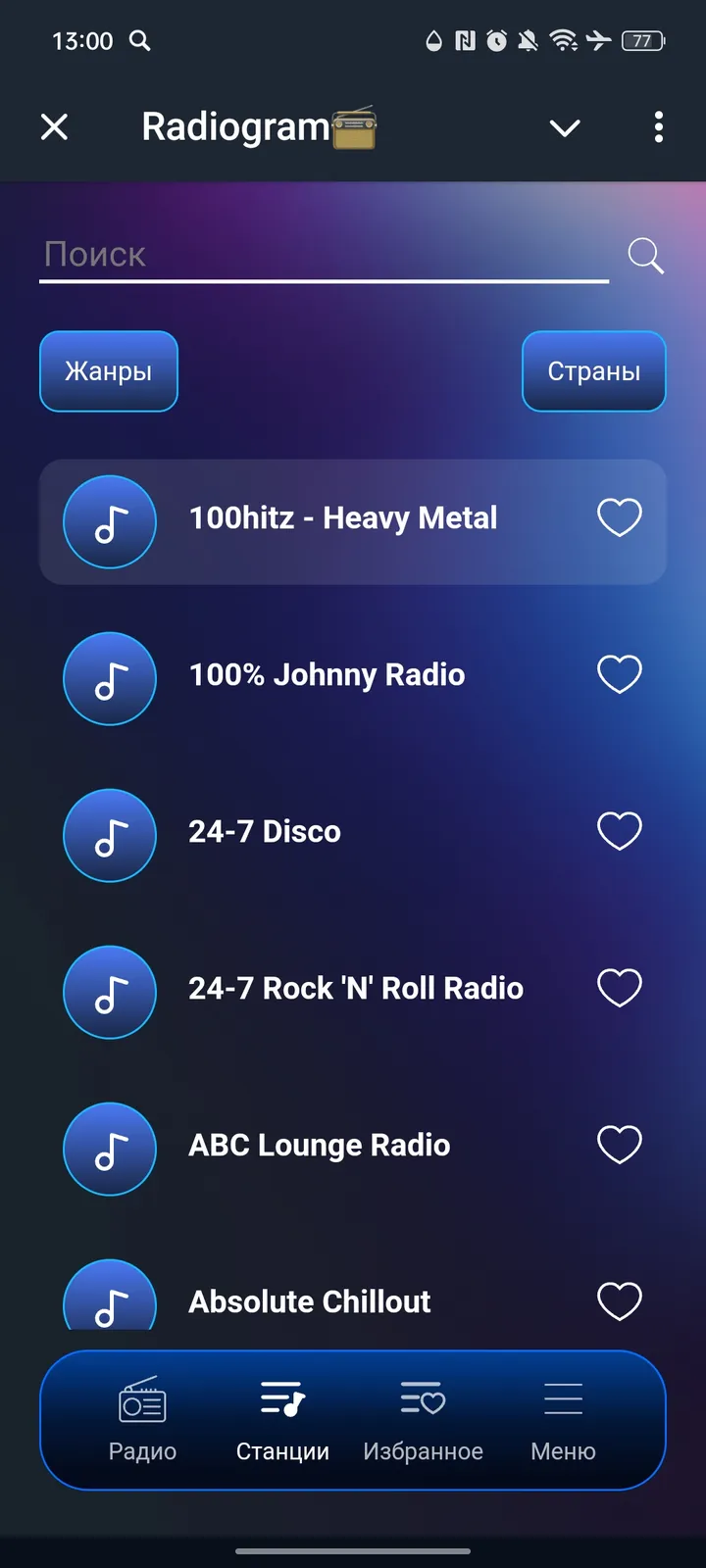Viewport: 706px width, 1568px height.
Task: Tap the Поиск search field
Action: pyautogui.click(x=294, y=255)
